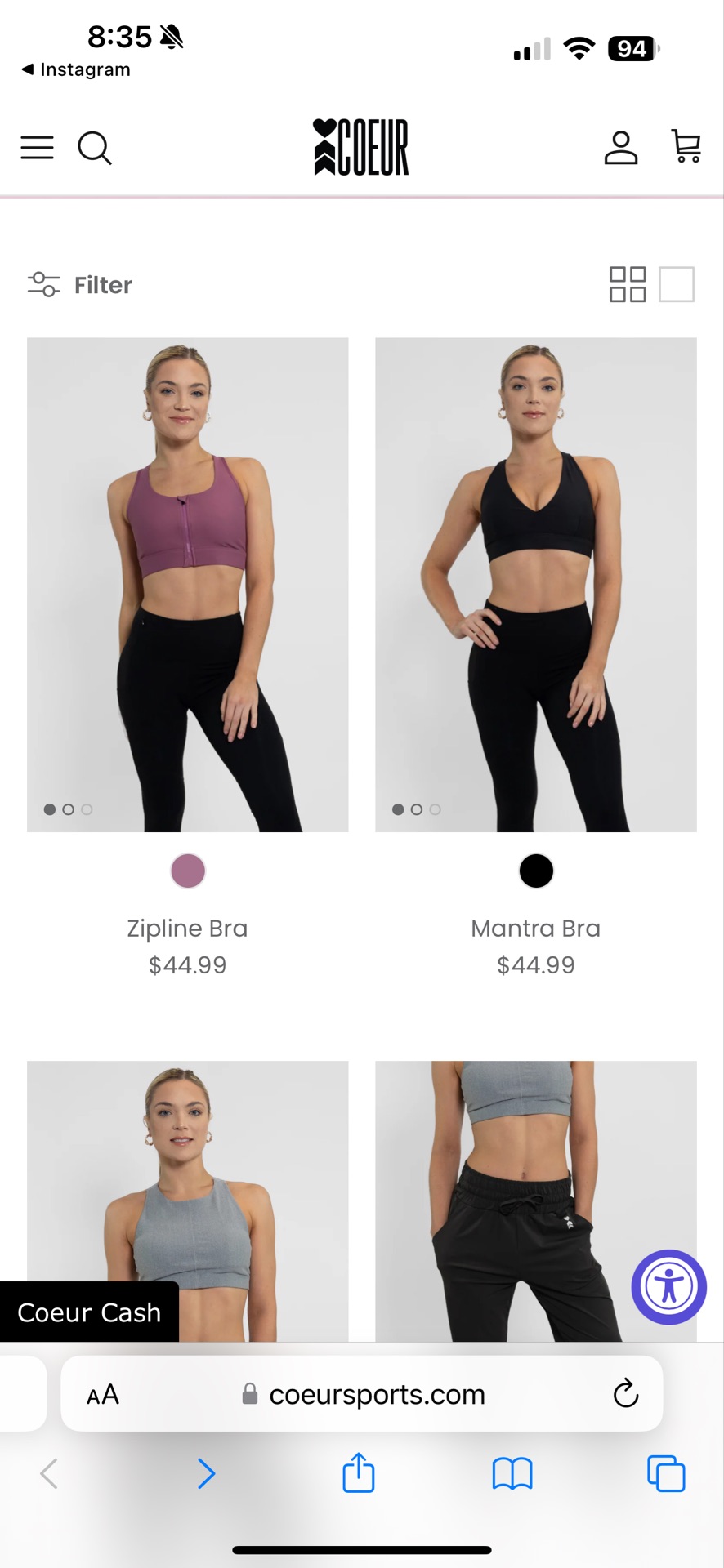This screenshot has height=1568, width=724.
Task: Switch to two-column grid view
Action: pos(628,285)
